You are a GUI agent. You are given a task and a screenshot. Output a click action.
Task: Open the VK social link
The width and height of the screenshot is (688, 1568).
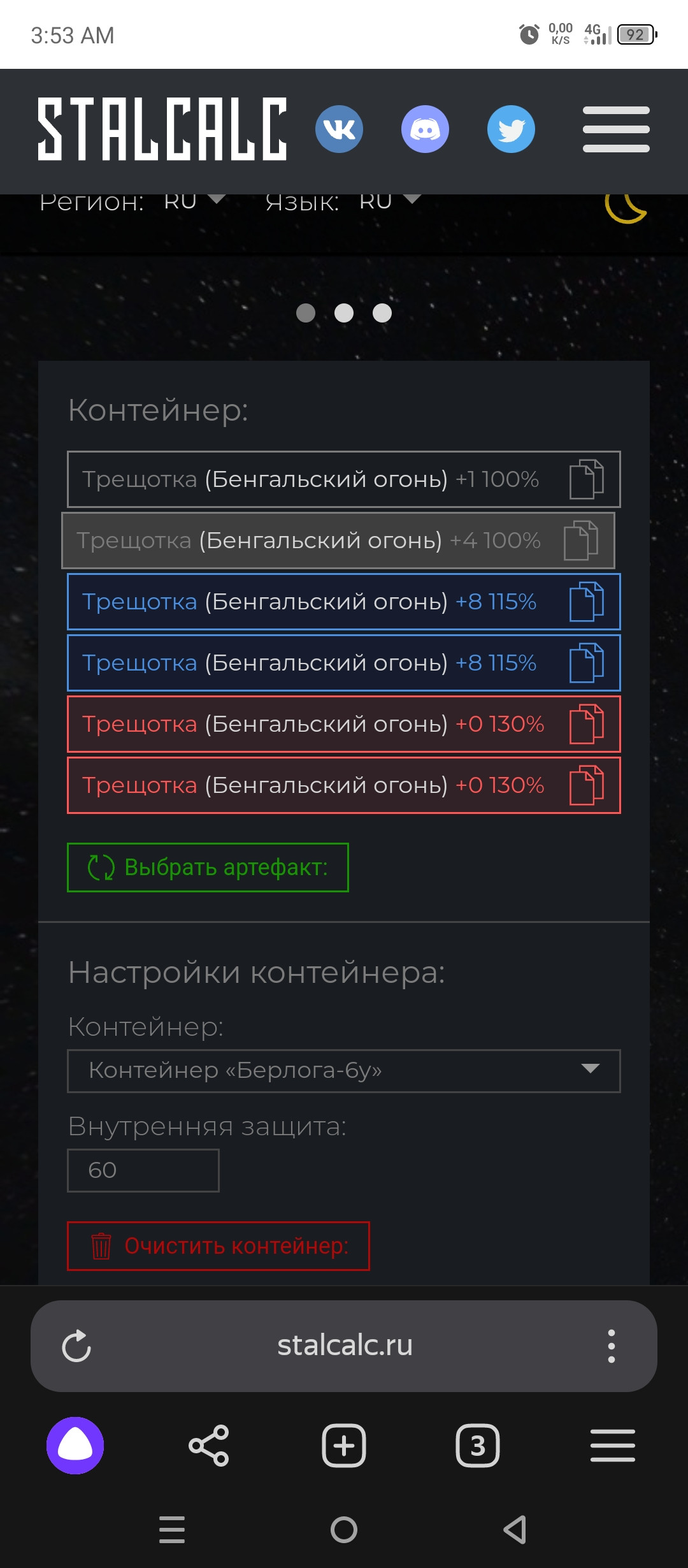coord(339,129)
